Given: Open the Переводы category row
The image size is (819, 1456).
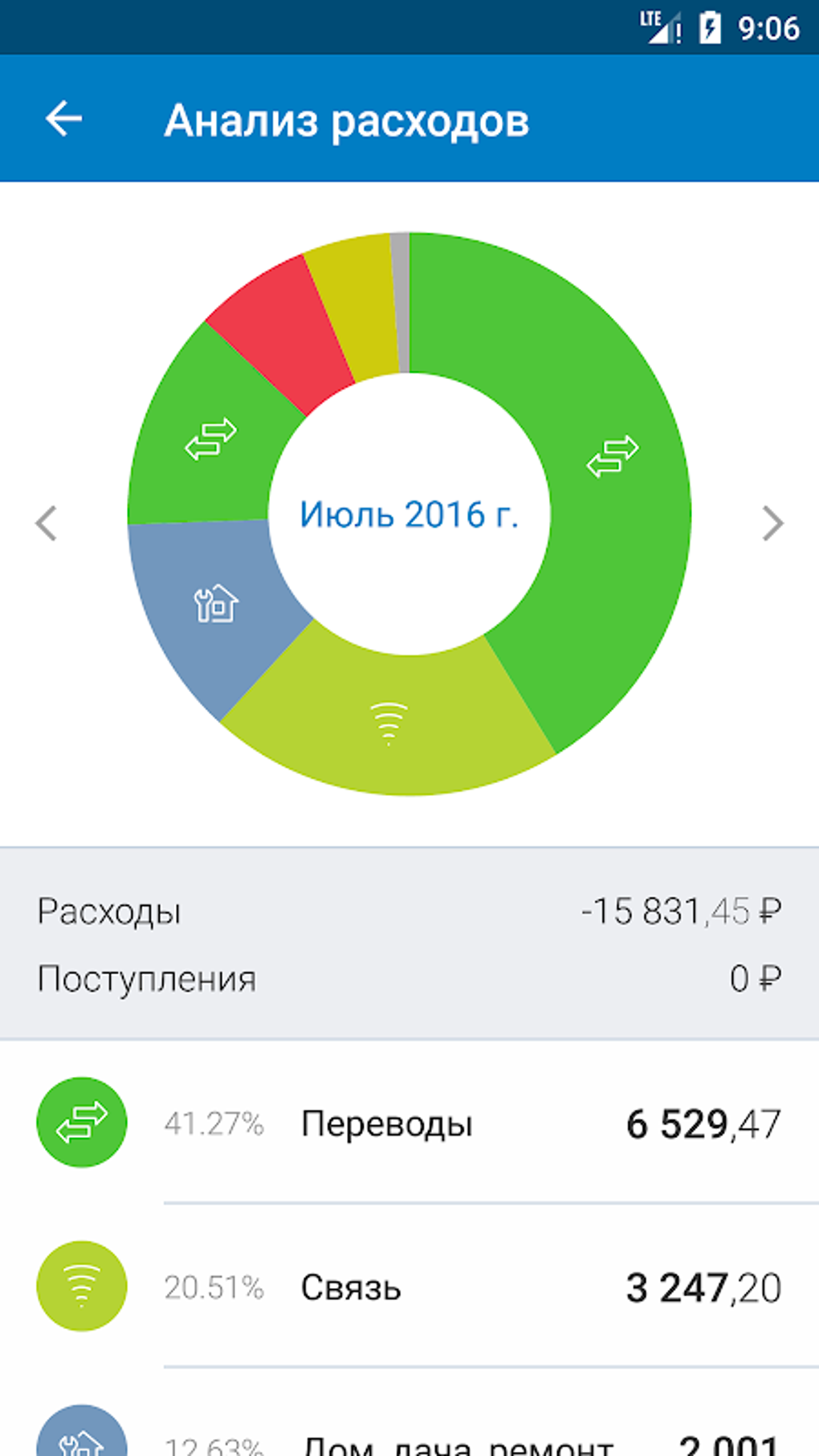Looking at the screenshot, I should pyautogui.click(x=409, y=1123).
